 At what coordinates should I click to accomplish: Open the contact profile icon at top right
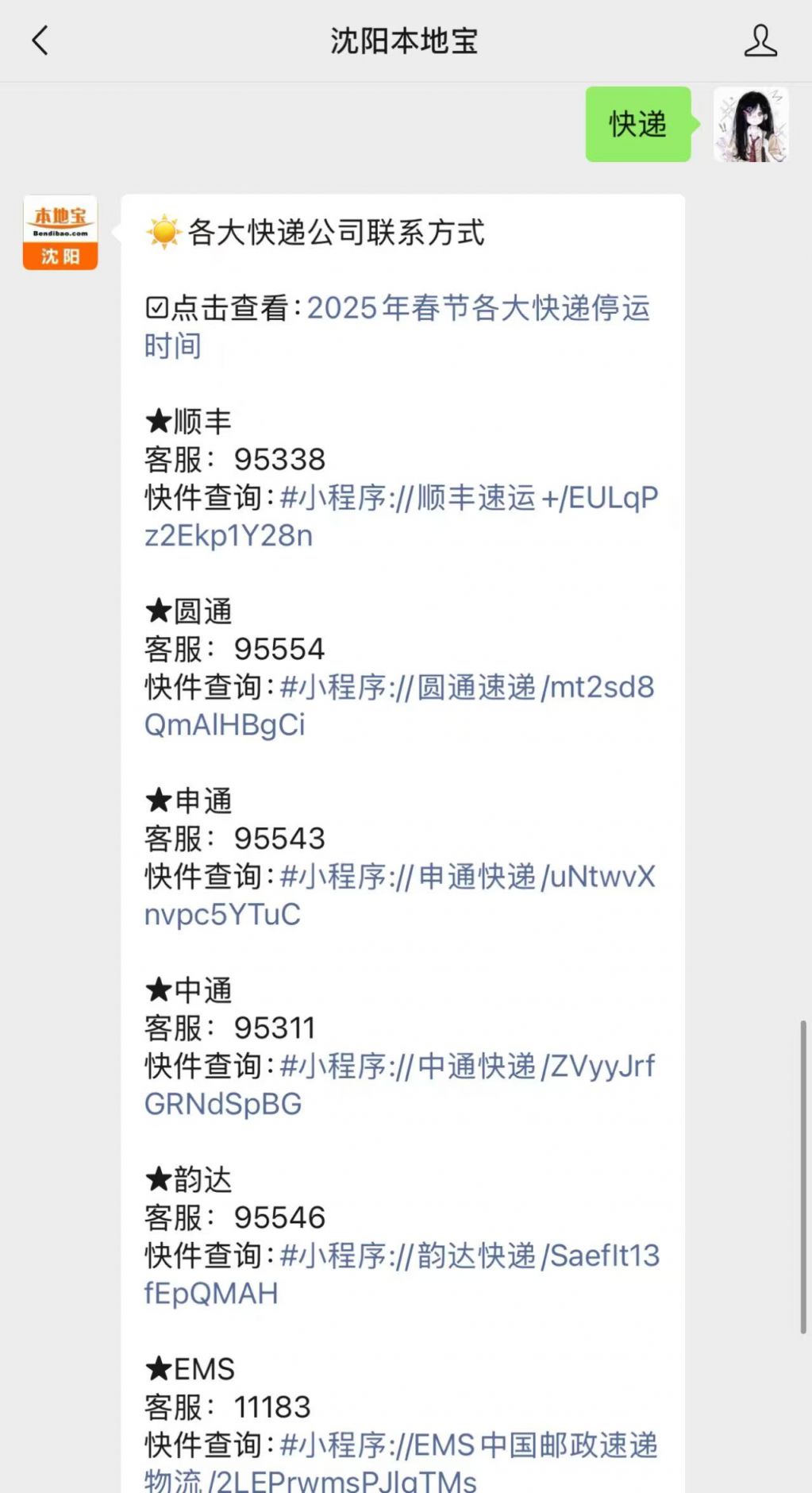click(760, 41)
